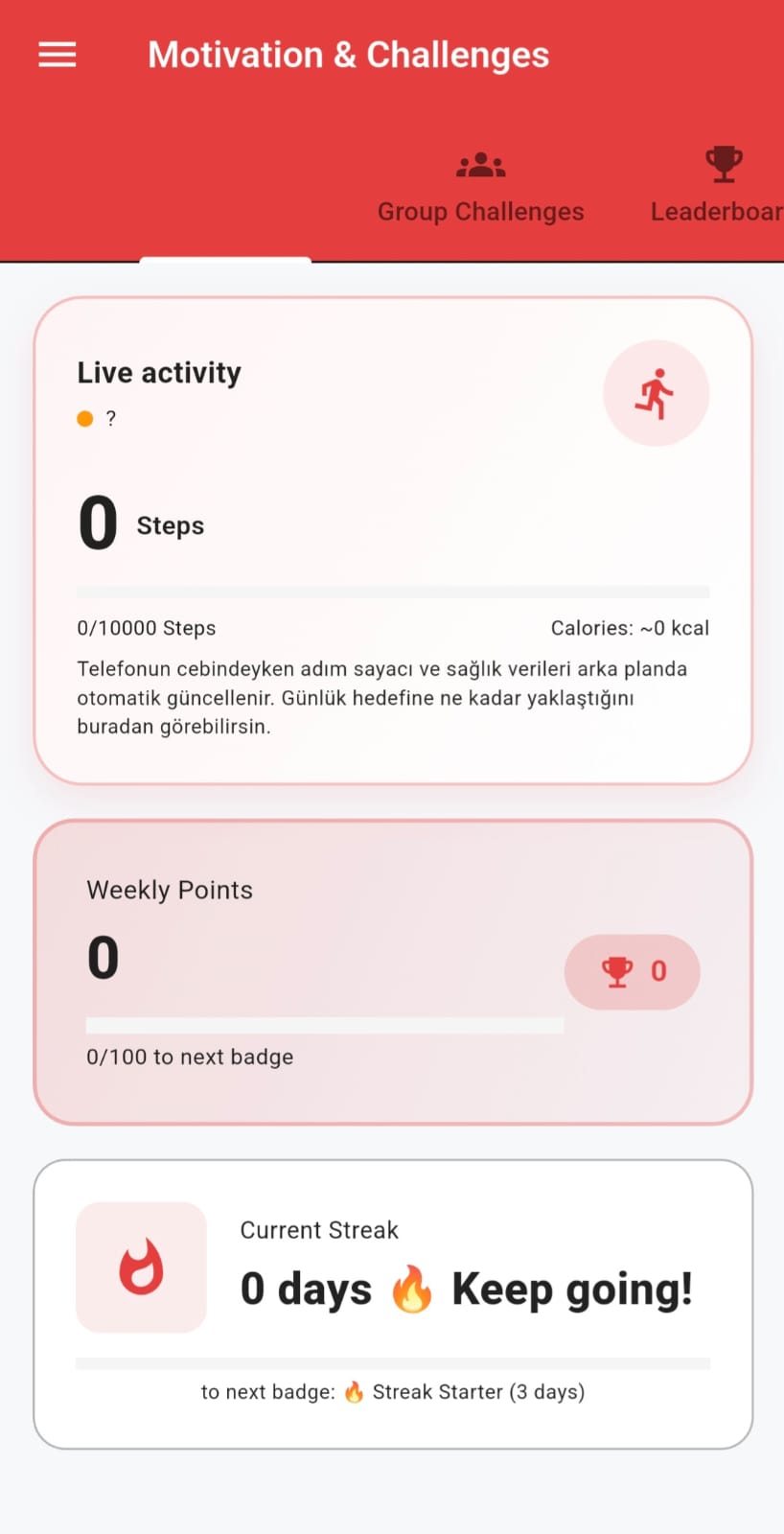
Task: Click the weekly badge progress bar
Action: pyautogui.click(x=325, y=1025)
